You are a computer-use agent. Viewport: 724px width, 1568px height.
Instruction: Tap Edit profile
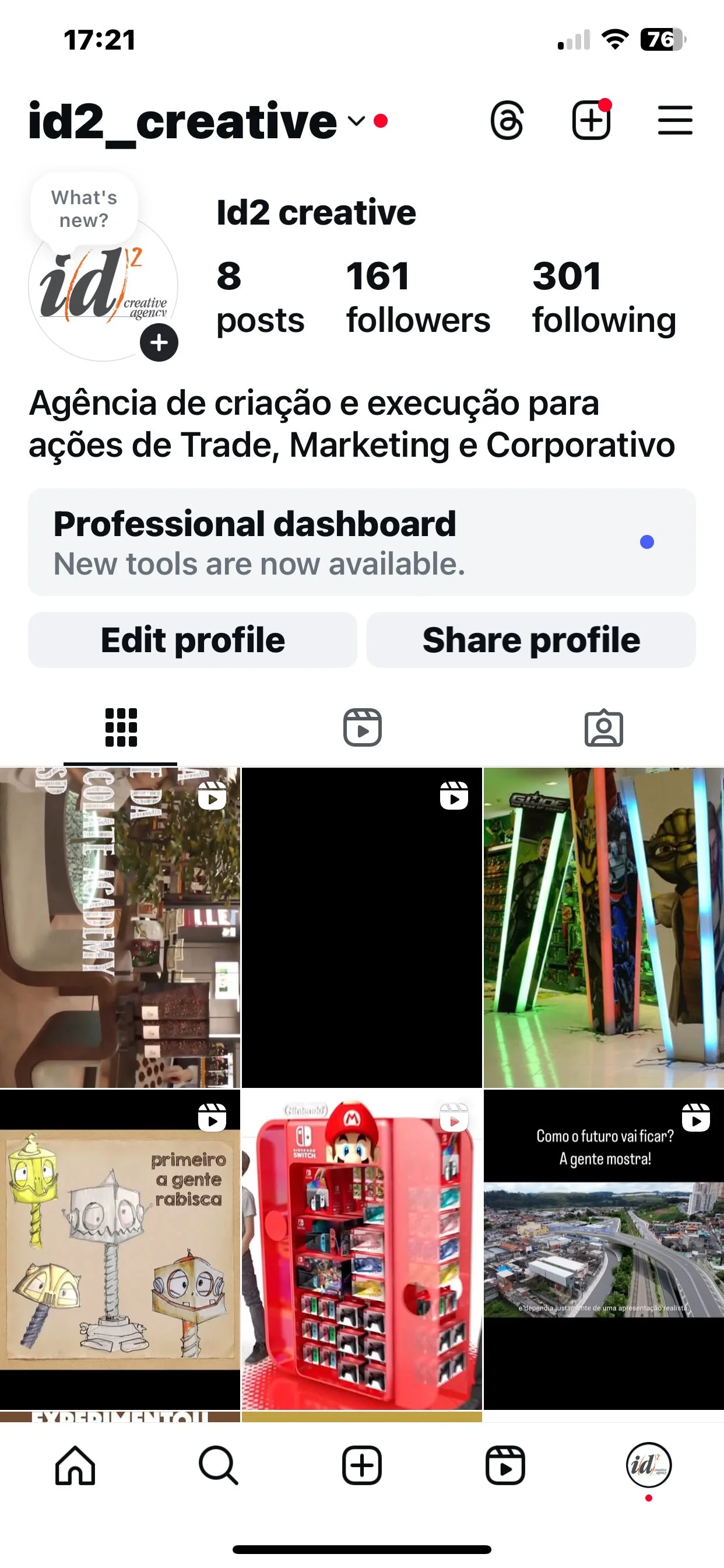click(x=192, y=640)
